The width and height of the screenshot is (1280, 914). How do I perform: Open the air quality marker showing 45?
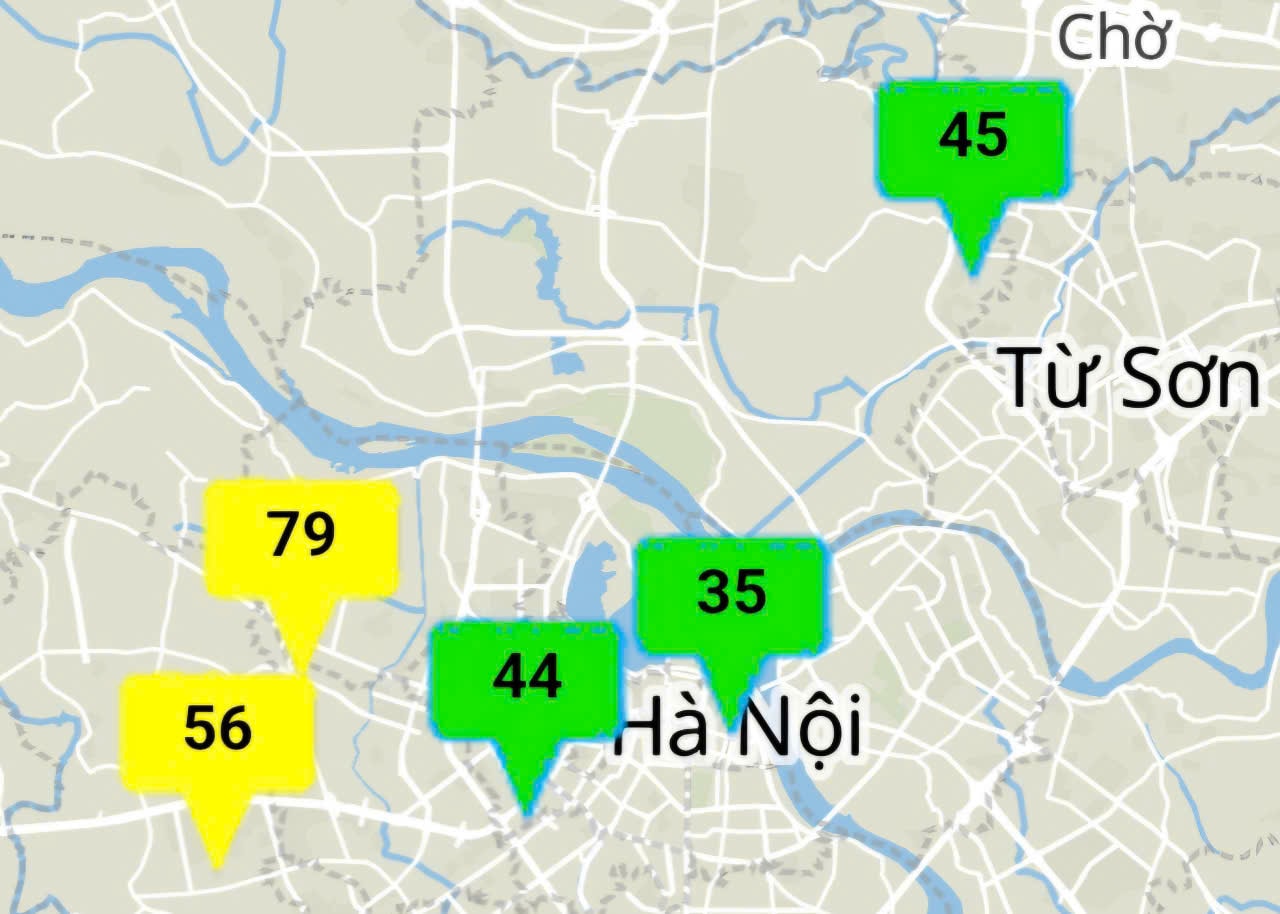(x=972, y=138)
